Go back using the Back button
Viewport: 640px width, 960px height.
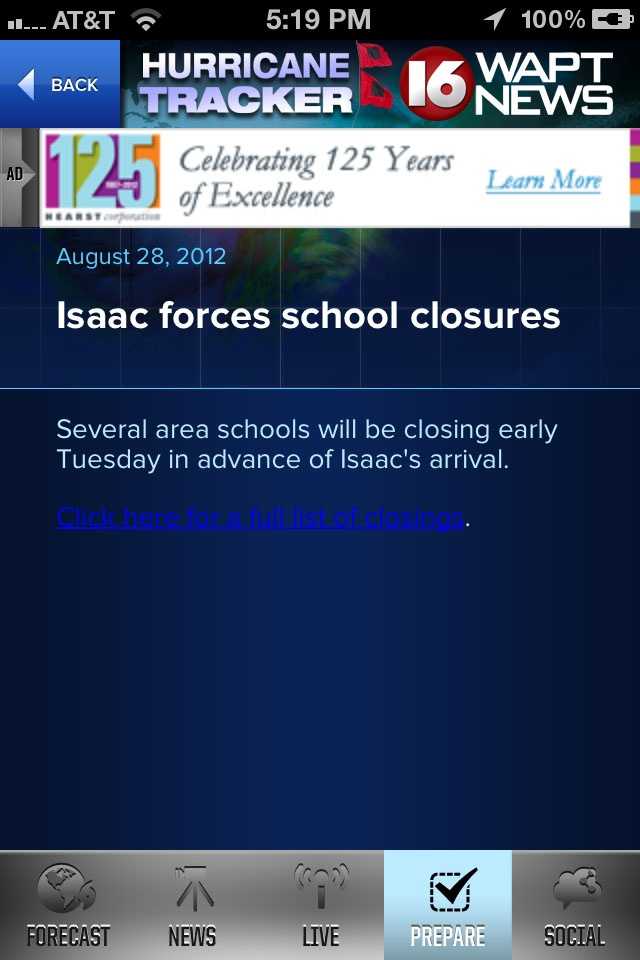click(x=60, y=85)
